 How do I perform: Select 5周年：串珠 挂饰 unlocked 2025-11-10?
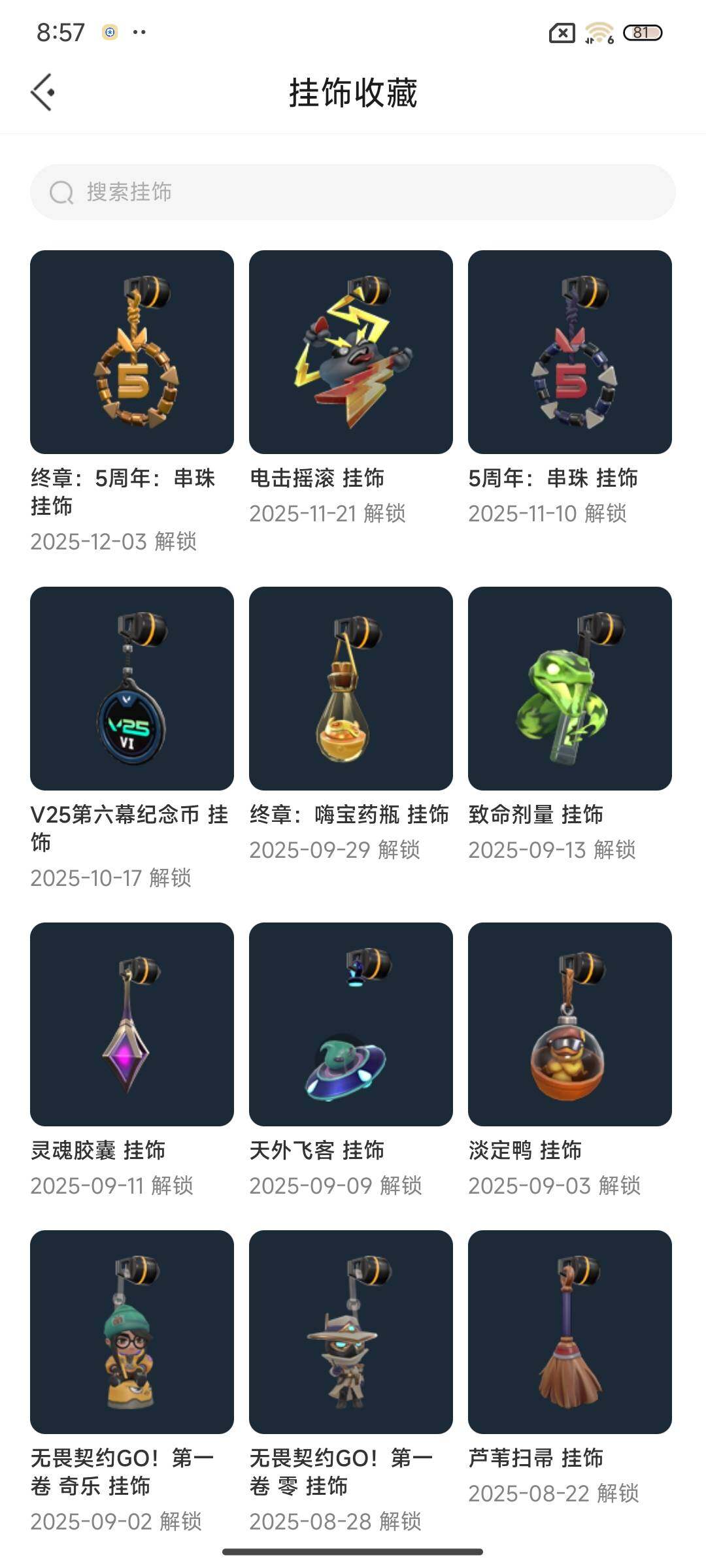(x=570, y=352)
